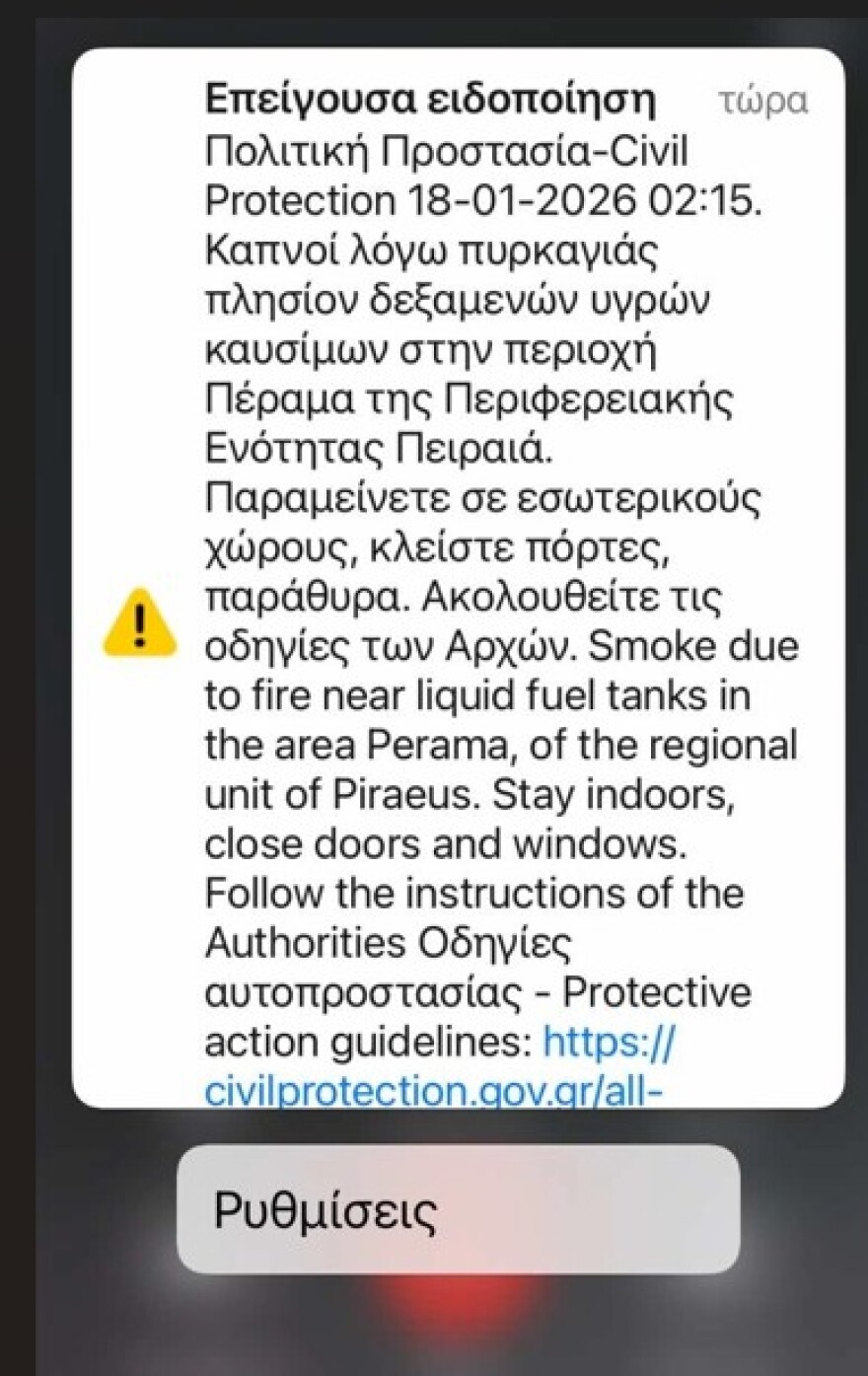This screenshot has height=1376, width=868.
Task: Follow the Protective action guidelines hyperlink
Action: click(x=612, y=1042)
